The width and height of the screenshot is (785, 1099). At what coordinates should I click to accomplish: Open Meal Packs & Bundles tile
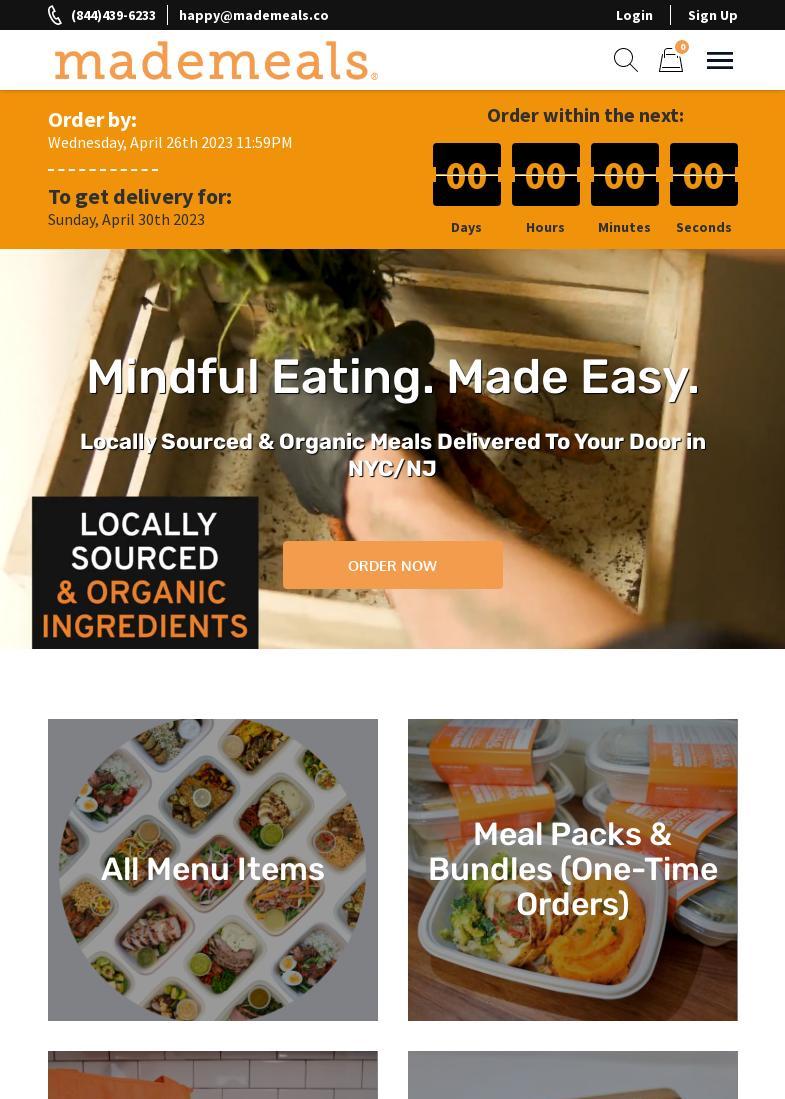point(572,869)
